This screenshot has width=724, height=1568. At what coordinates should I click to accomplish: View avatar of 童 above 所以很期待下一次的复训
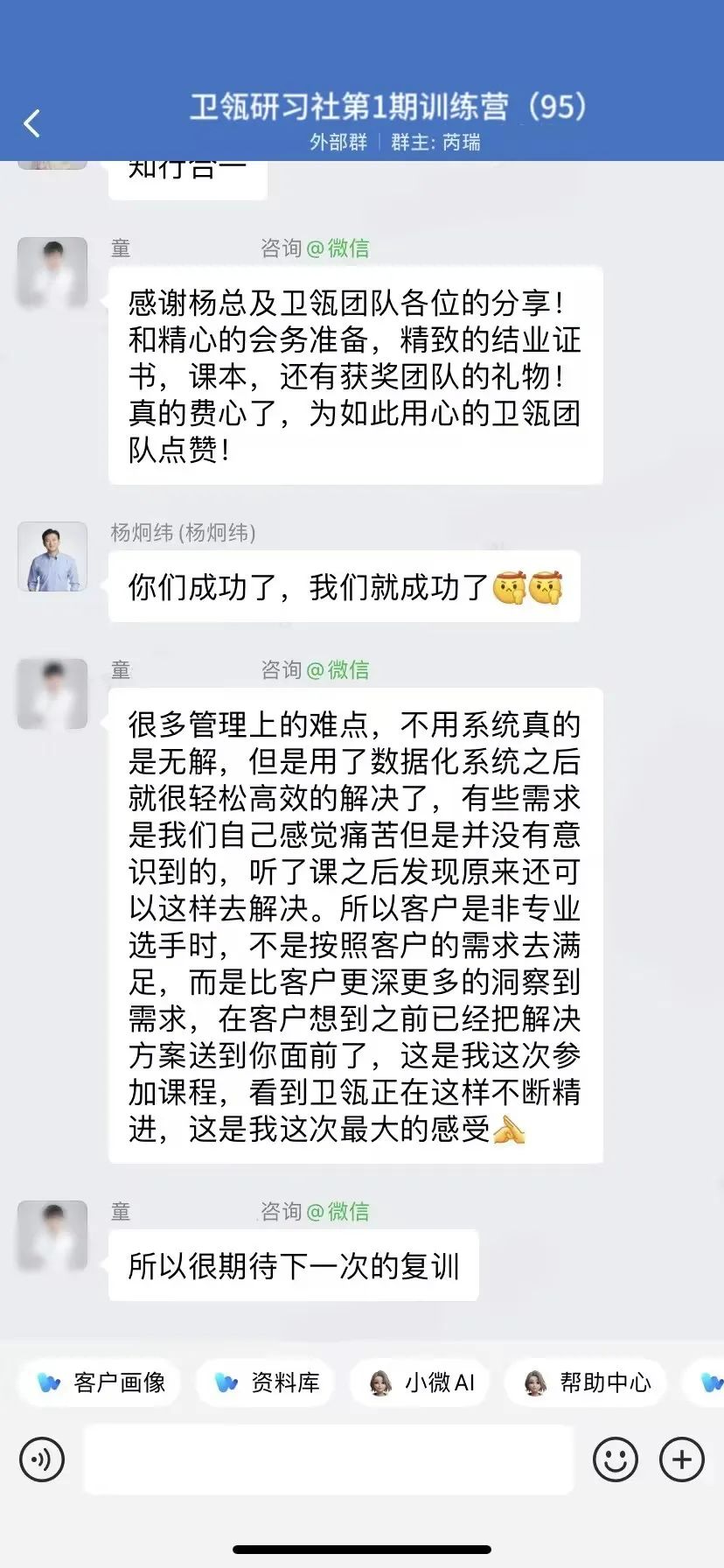tap(52, 1235)
